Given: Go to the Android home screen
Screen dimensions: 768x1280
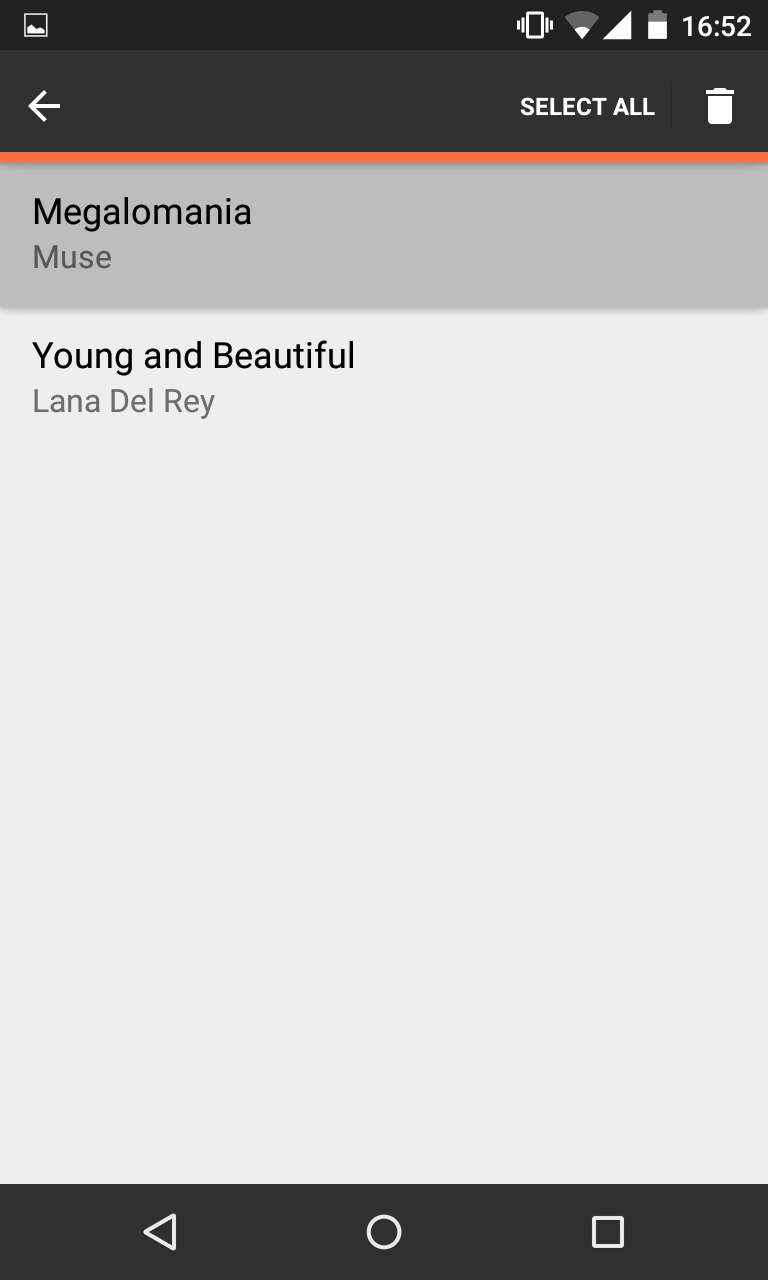Looking at the screenshot, I should tap(384, 1232).
